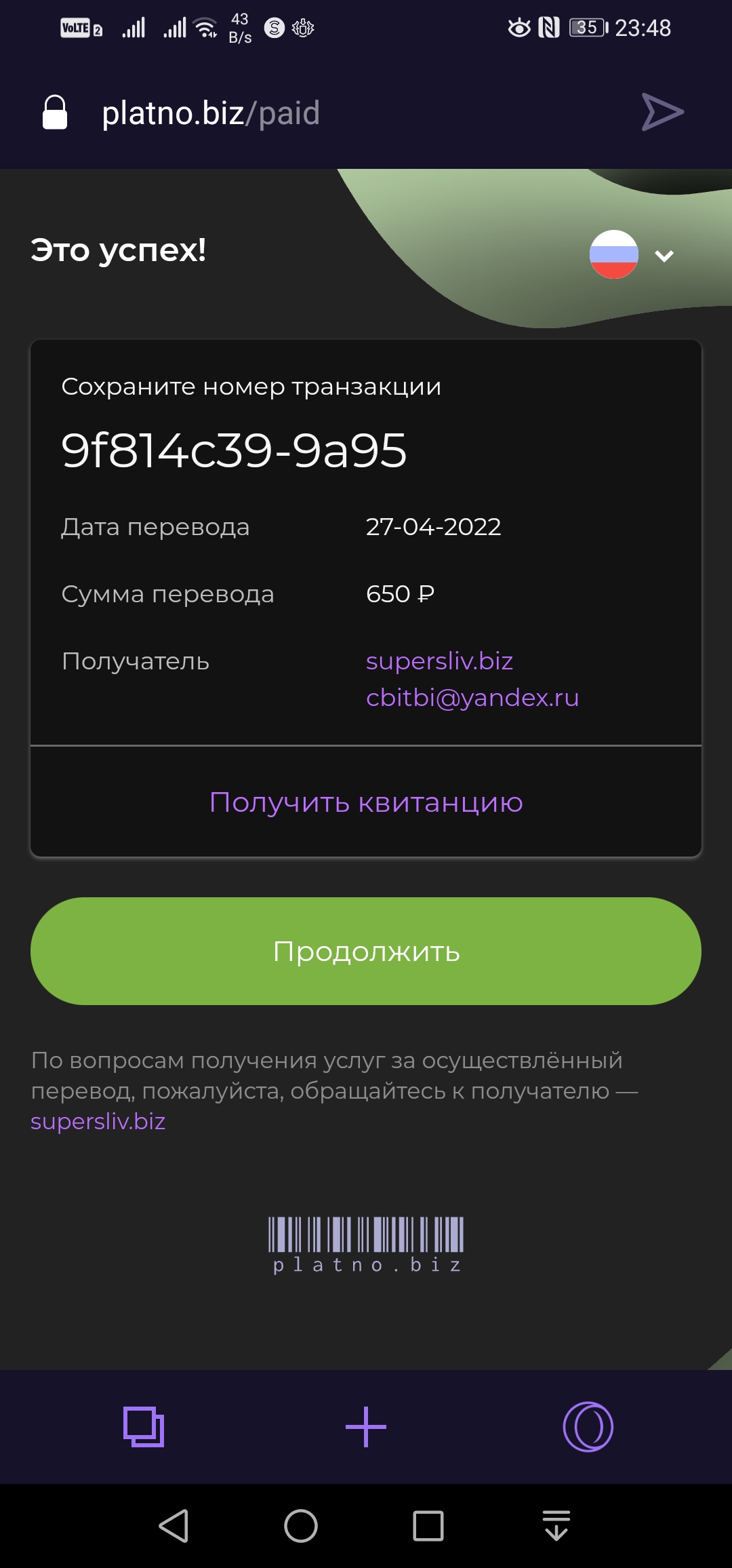This screenshot has width=732, height=1568.
Task: Open the Opera menu button
Action: 588,1427
